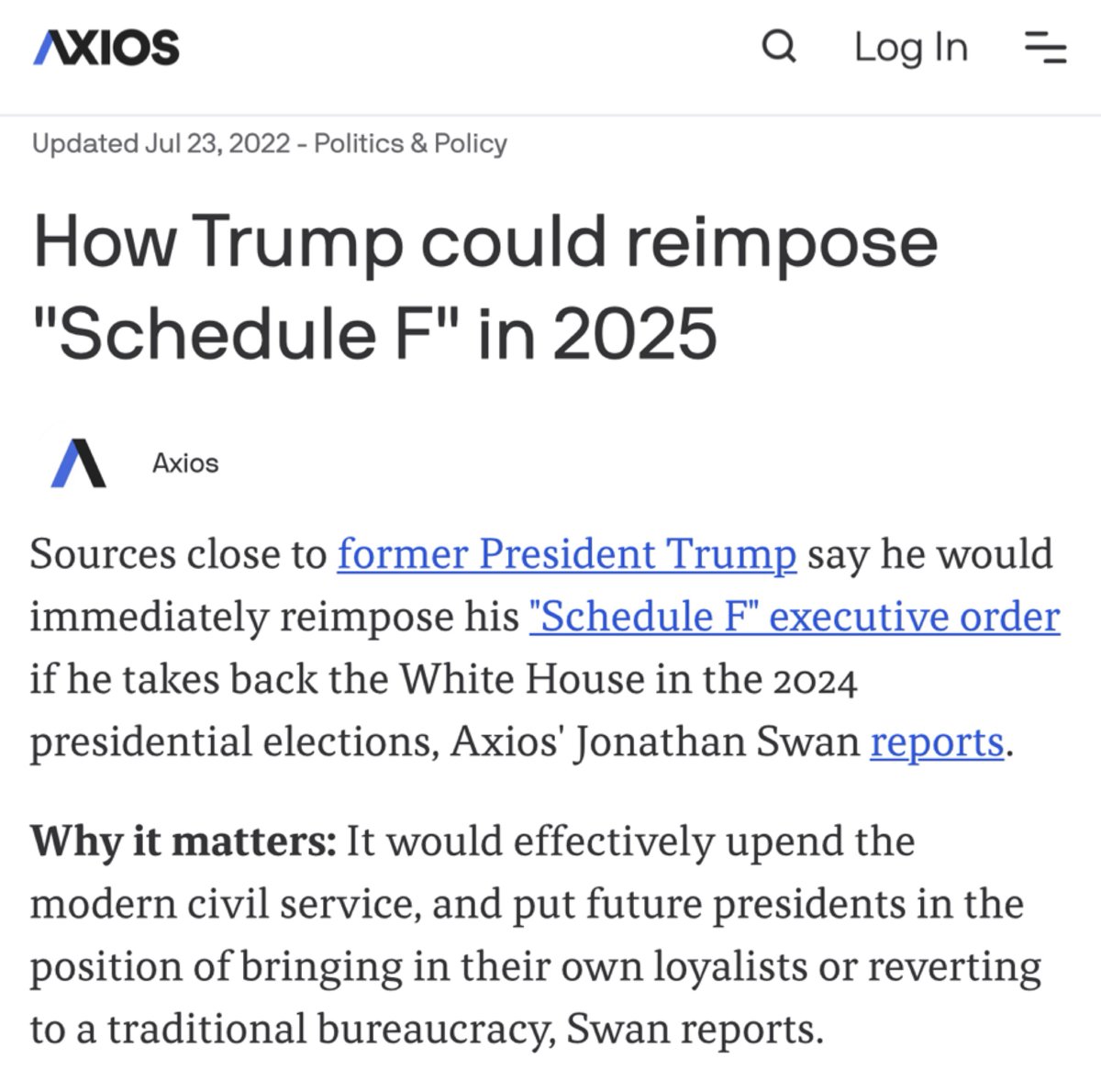Viewport: 1101px width, 1092px height.
Task: Open the hamburger menu
Action: 1045,48
